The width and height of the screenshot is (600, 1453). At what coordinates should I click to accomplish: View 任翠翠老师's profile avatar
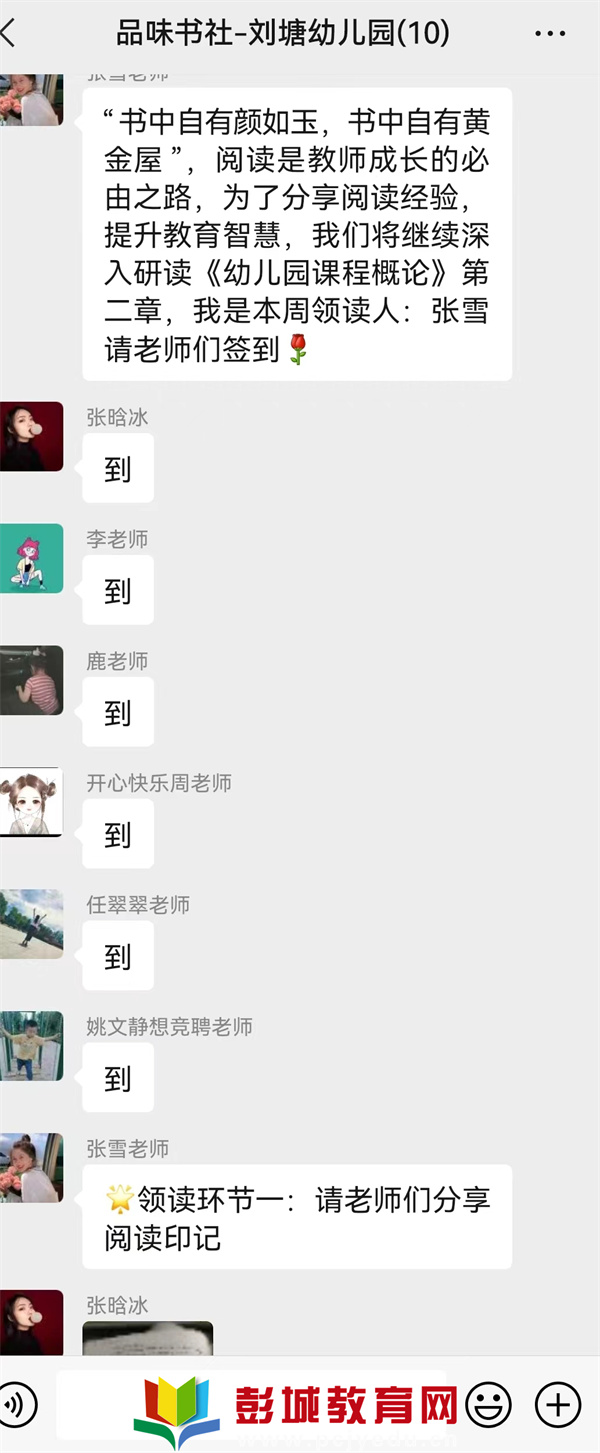point(30,925)
